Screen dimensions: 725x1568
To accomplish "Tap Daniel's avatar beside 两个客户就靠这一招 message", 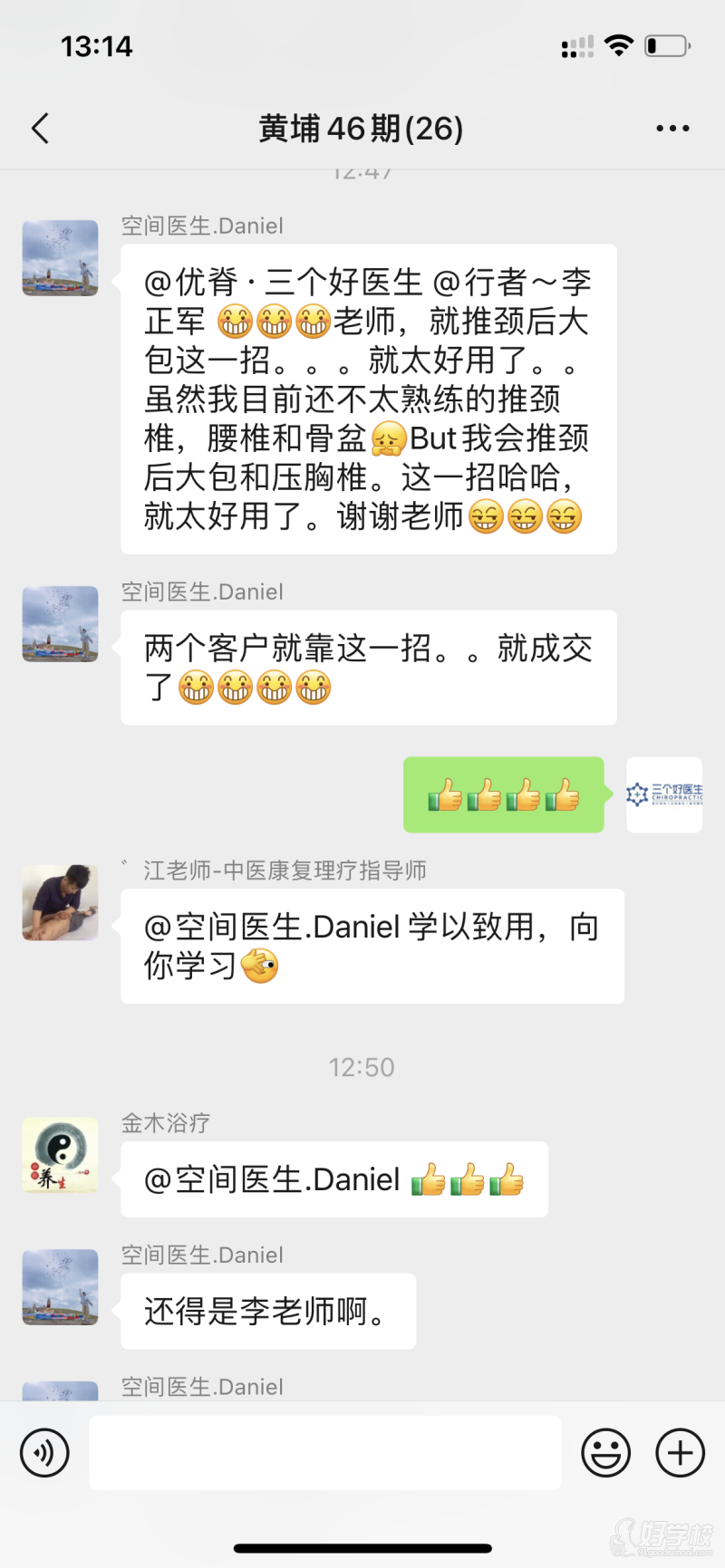I will (x=60, y=623).
